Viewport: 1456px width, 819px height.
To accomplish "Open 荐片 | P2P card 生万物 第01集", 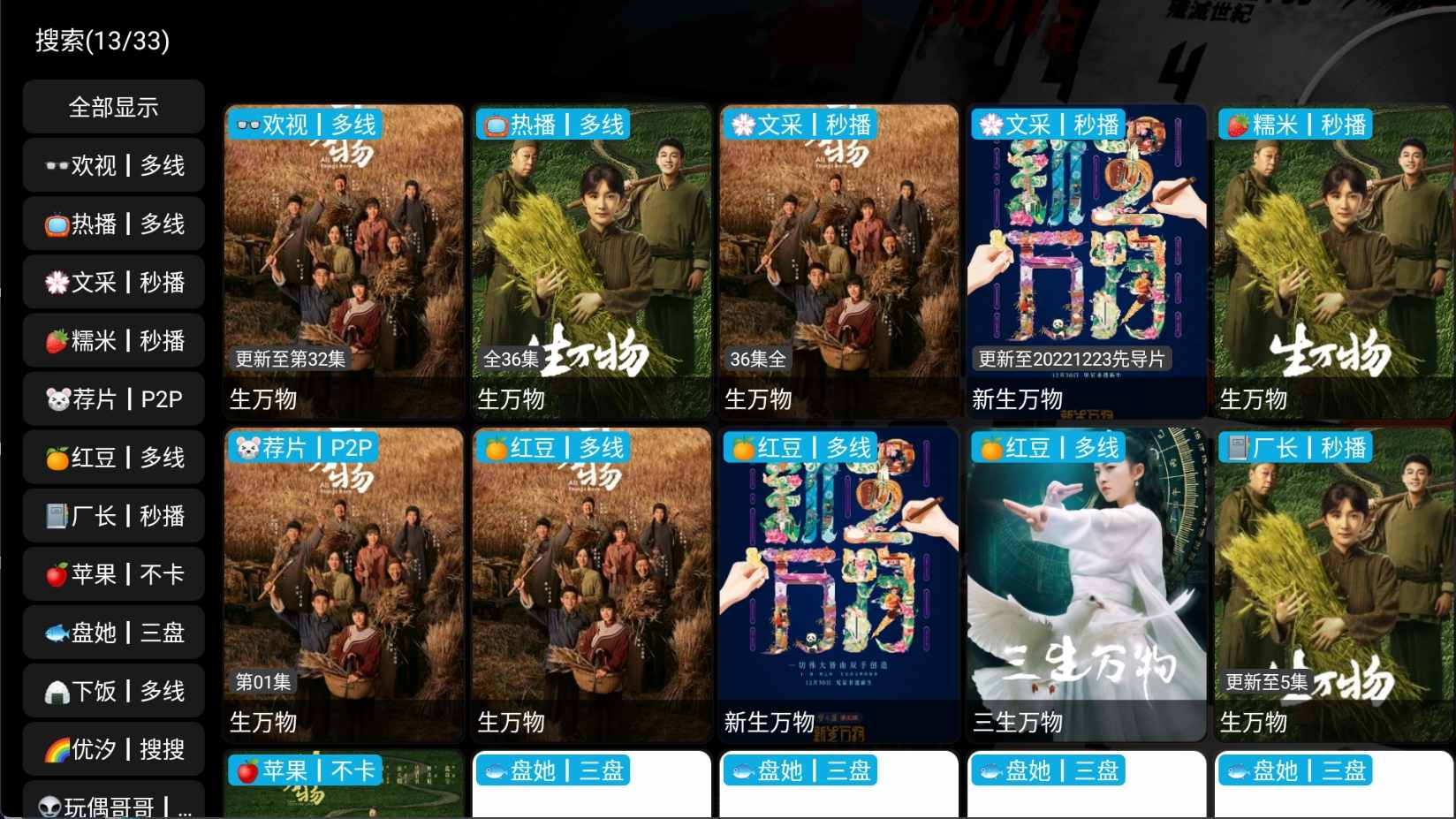I will 344,583.
